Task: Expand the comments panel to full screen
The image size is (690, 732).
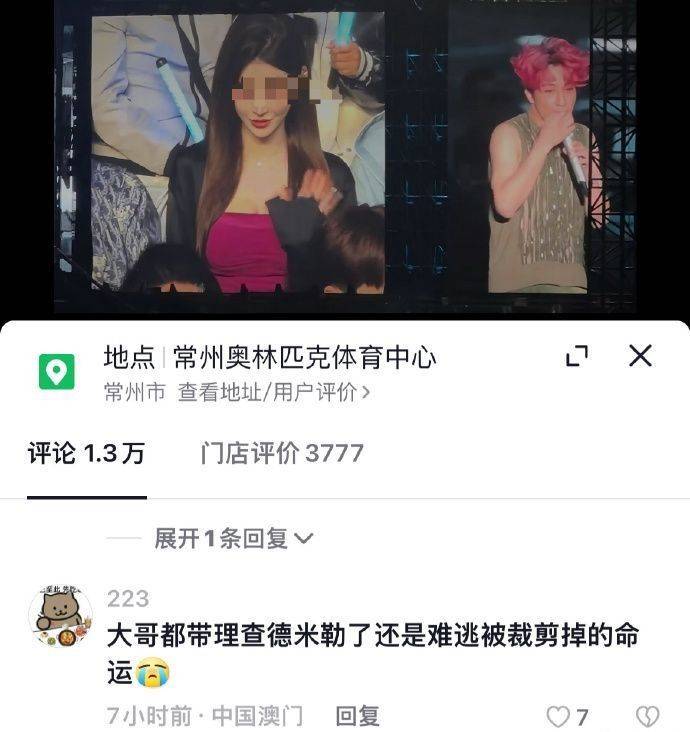Action: (577, 356)
